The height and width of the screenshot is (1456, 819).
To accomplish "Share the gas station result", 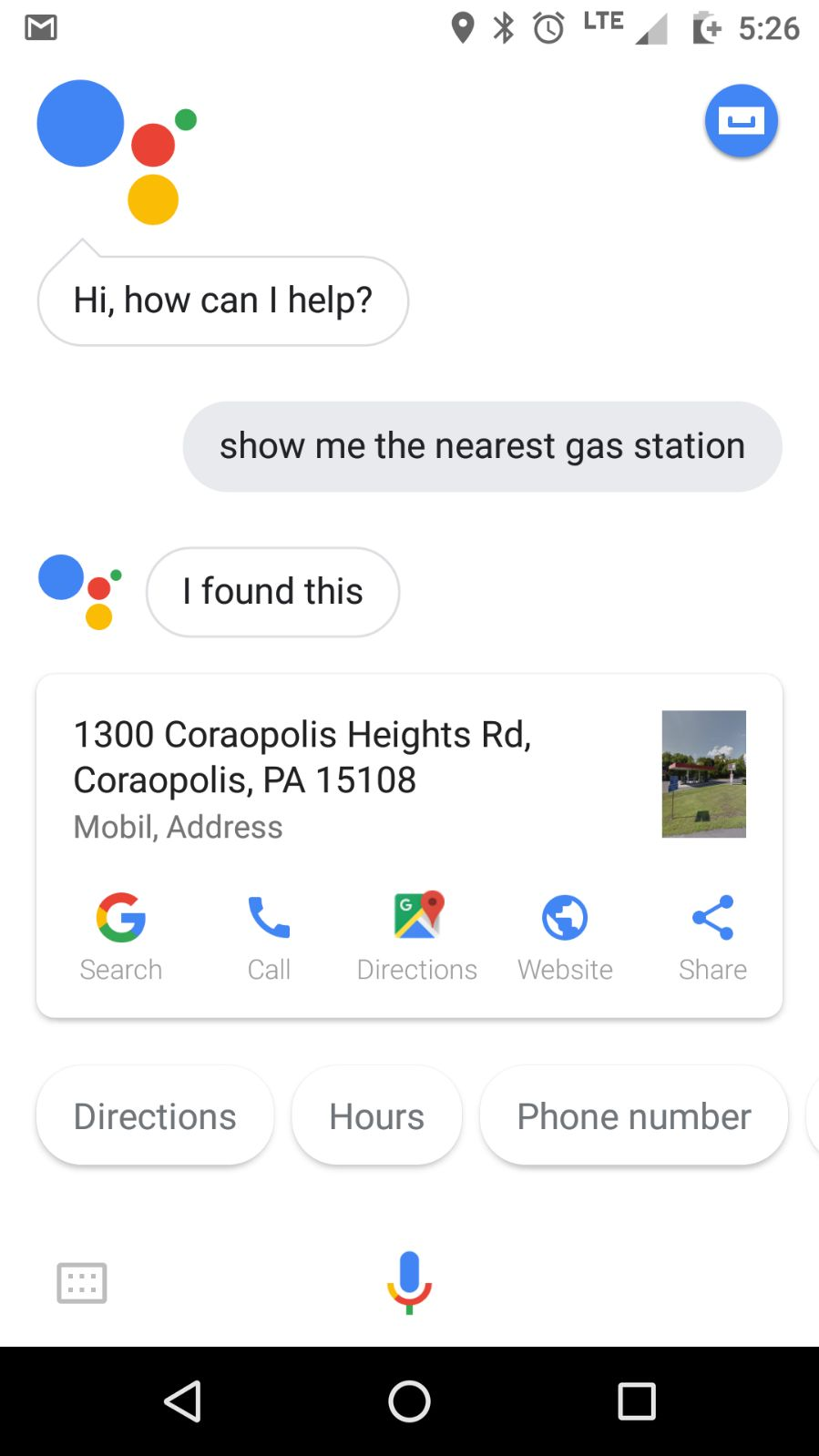I will [x=712, y=936].
